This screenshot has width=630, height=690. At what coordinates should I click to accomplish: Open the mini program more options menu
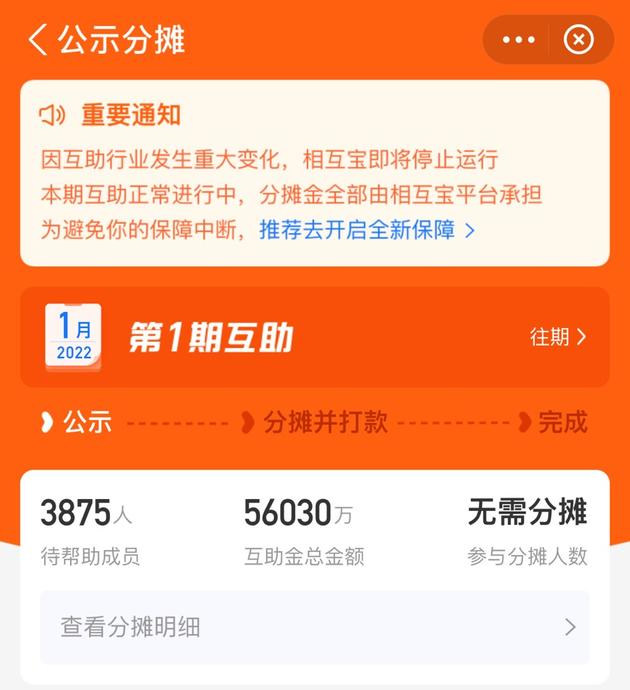pyautogui.click(x=518, y=40)
